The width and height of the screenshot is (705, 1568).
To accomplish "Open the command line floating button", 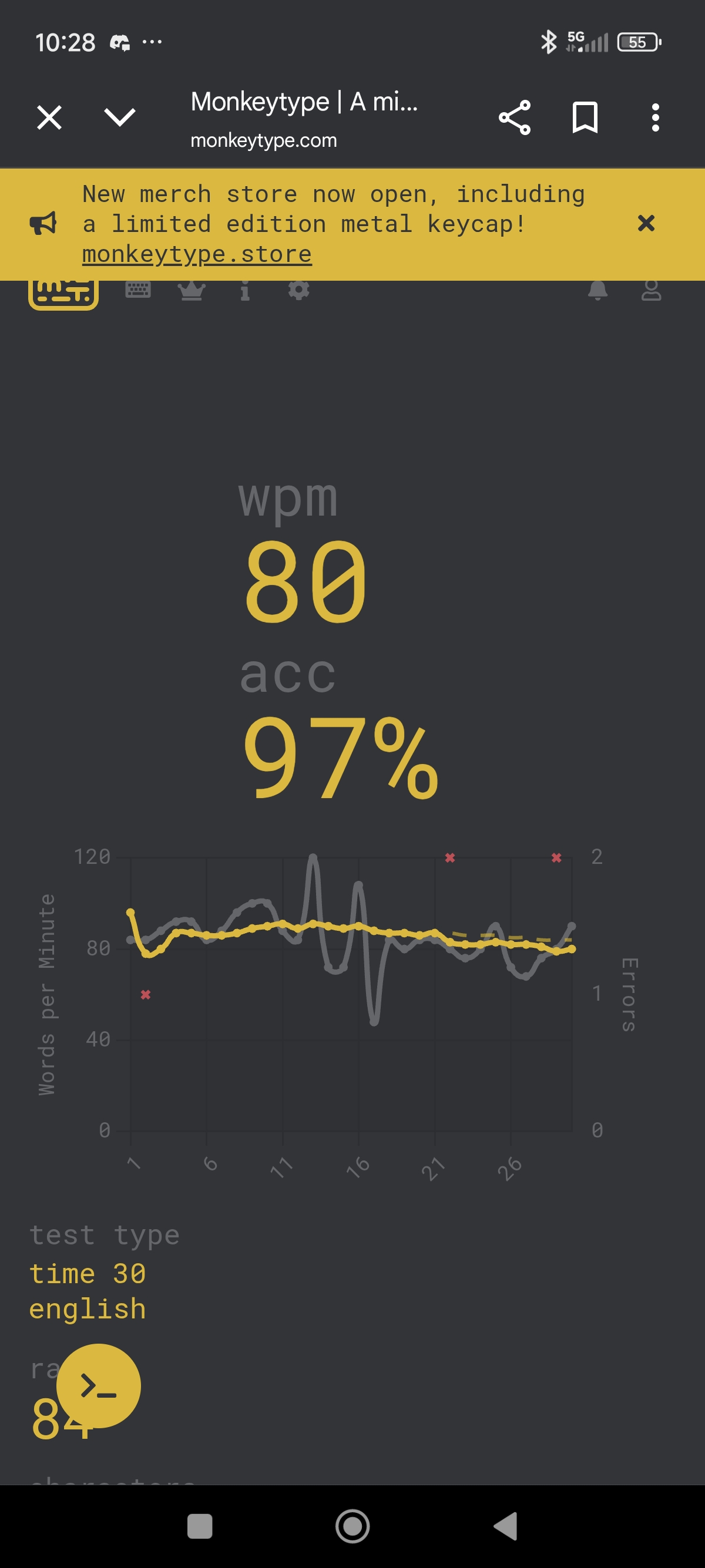I will (x=99, y=1385).
